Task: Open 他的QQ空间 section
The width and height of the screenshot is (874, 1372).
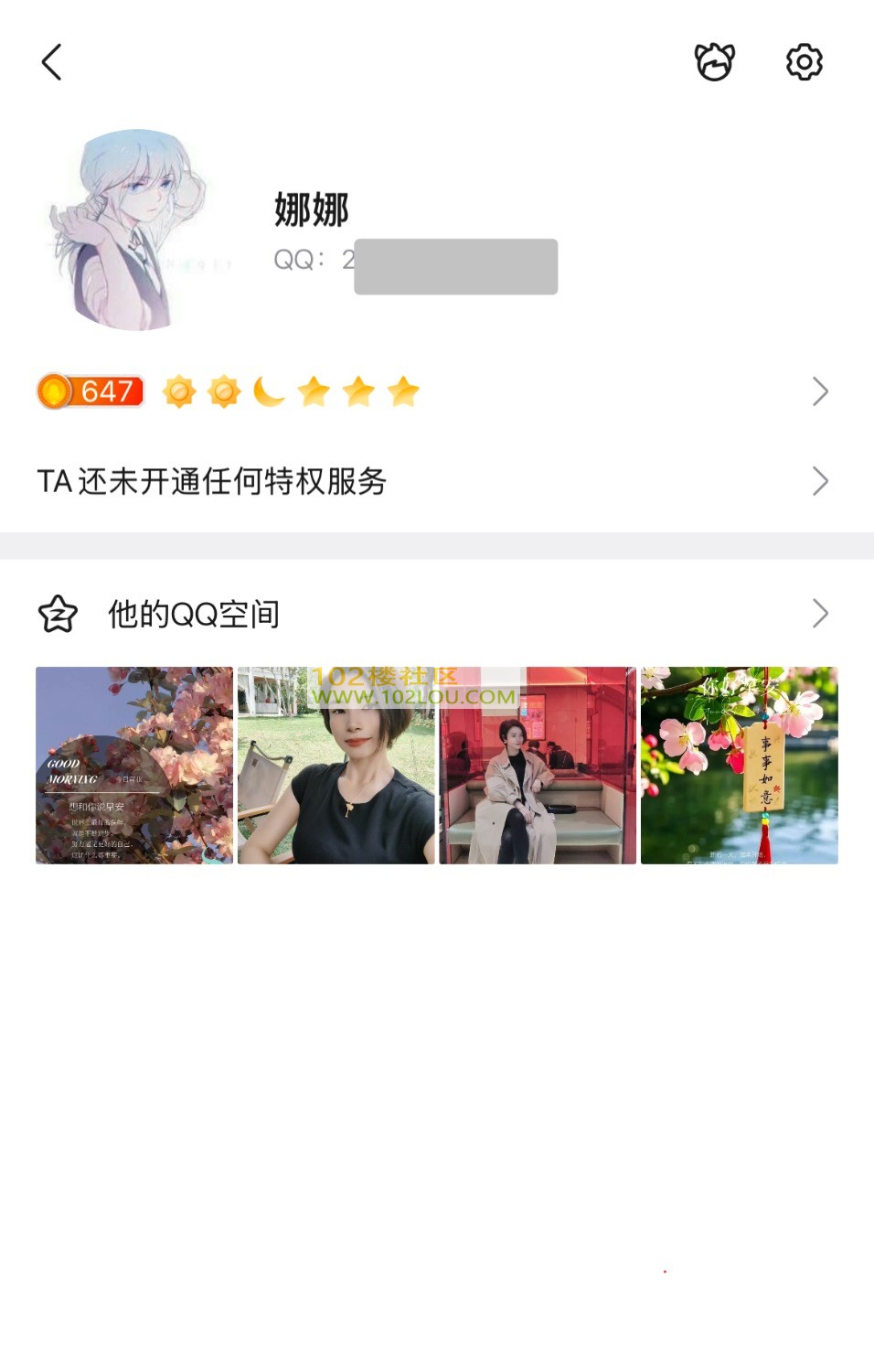Action: (436, 614)
